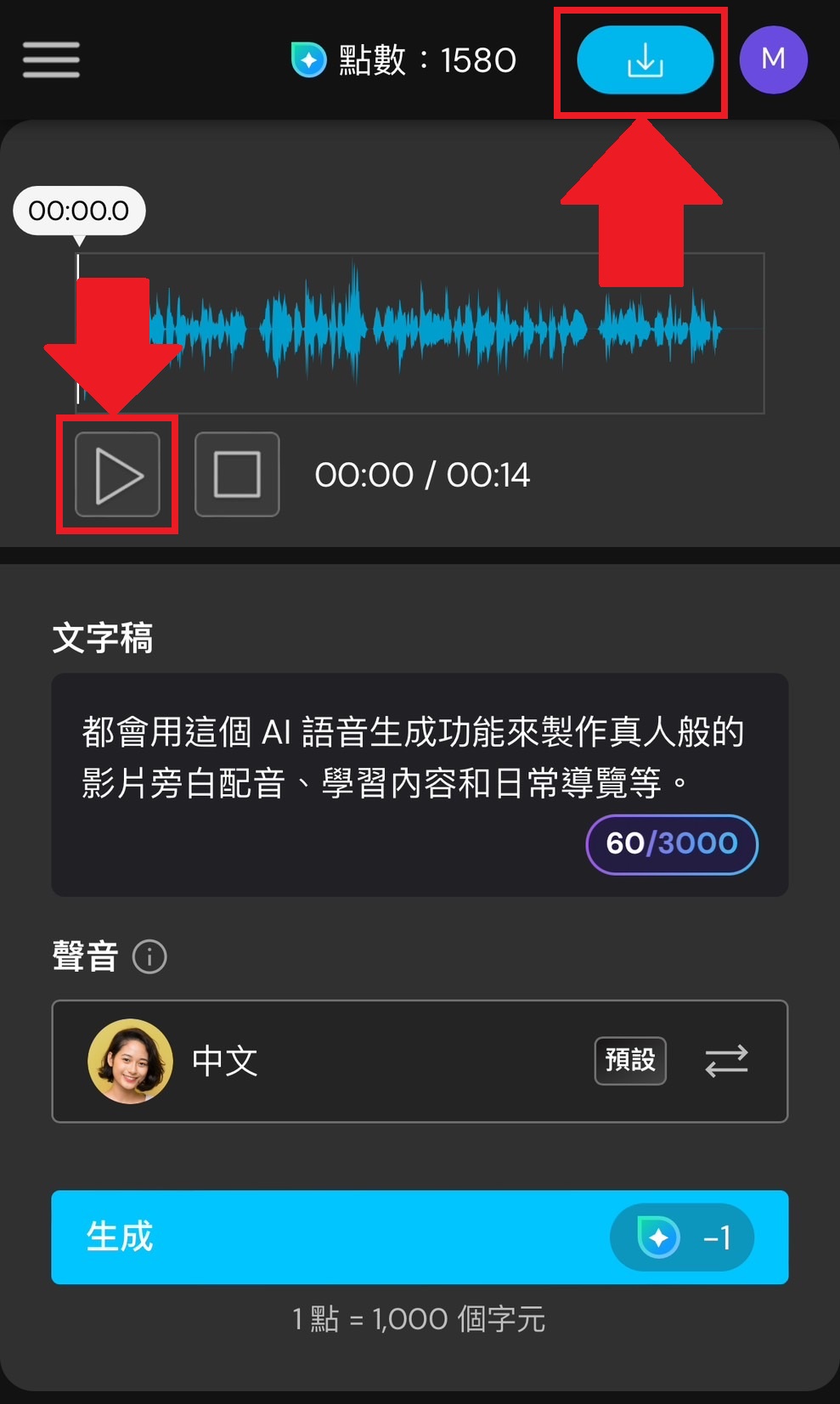Select the 中文 voice row
The width and height of the screenshot is (840, 1404).
coord(382,1061)
